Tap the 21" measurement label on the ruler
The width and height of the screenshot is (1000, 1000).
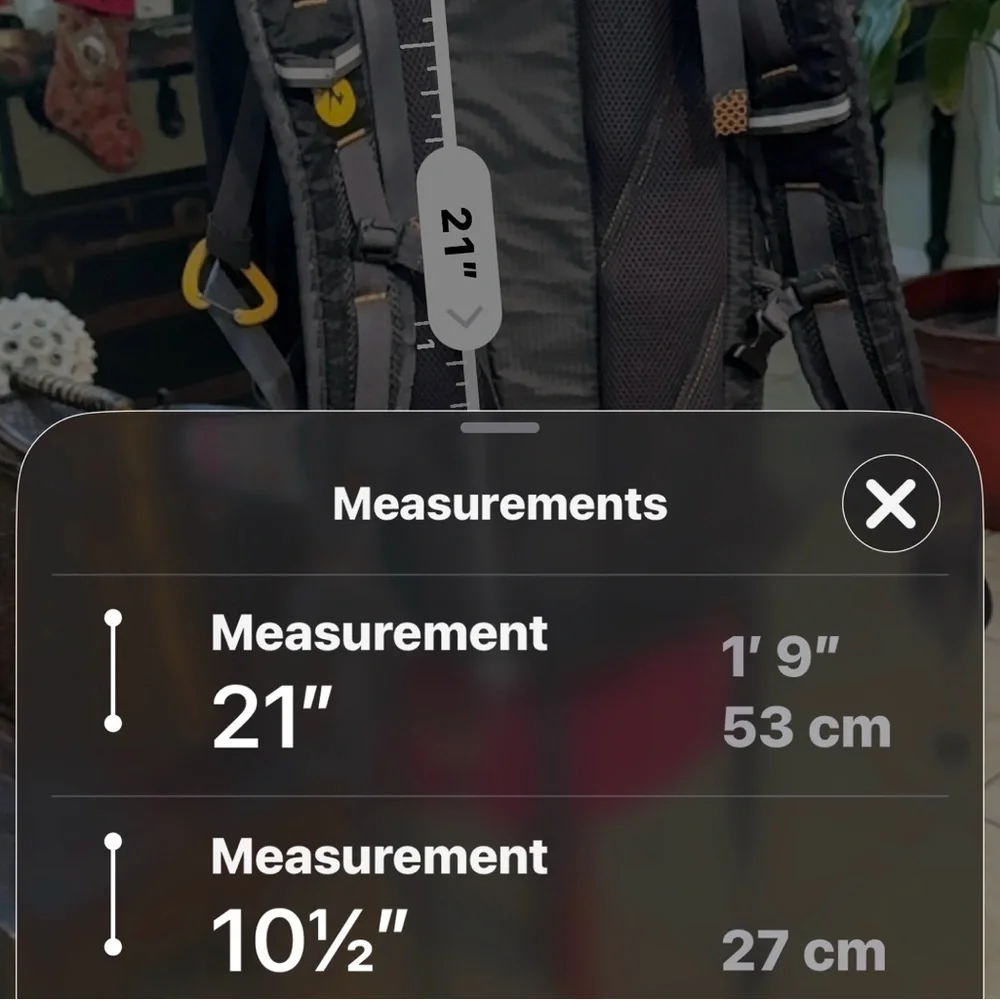tap(459, 246)
